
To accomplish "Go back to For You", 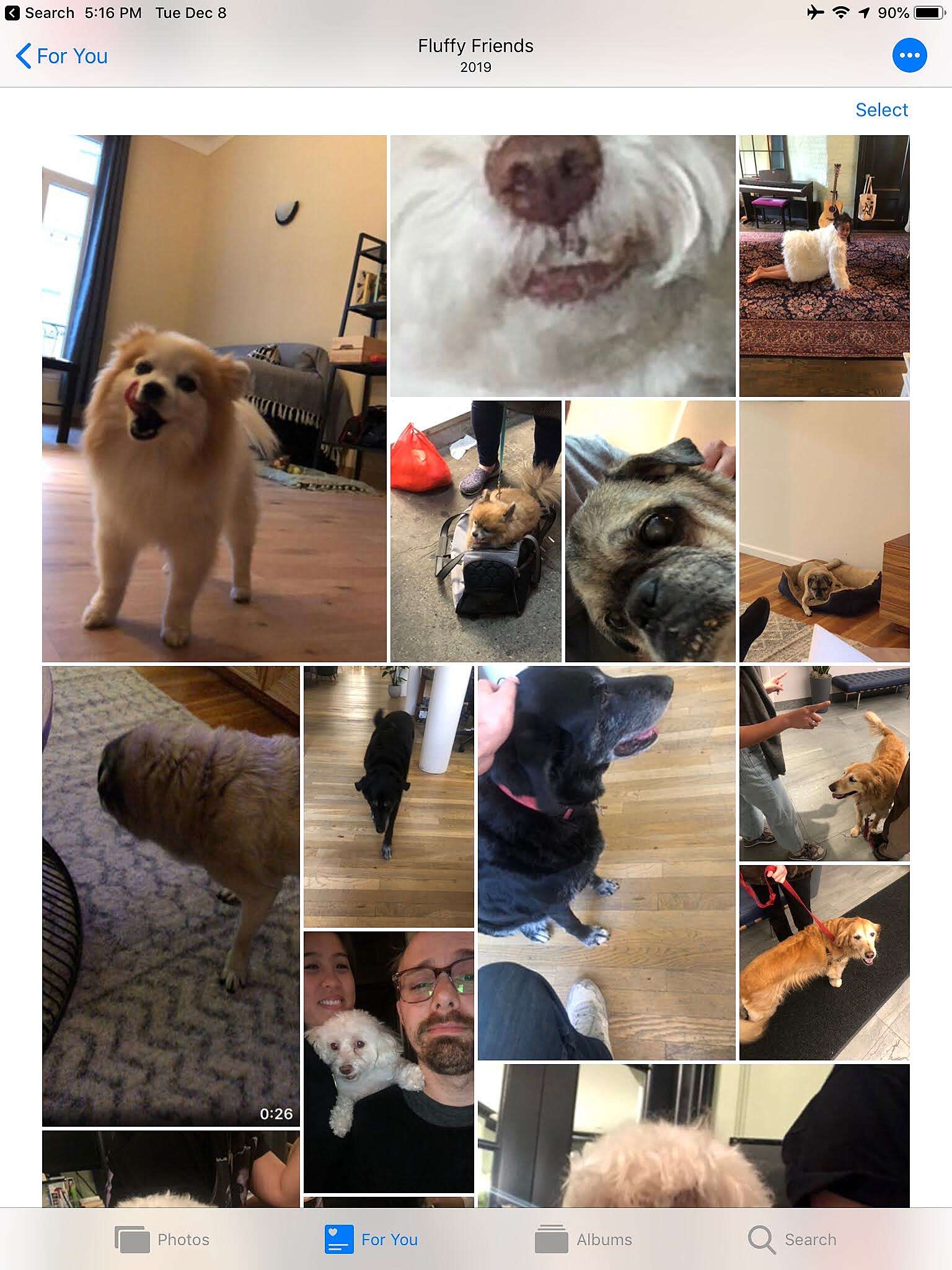I will (62, 56).
